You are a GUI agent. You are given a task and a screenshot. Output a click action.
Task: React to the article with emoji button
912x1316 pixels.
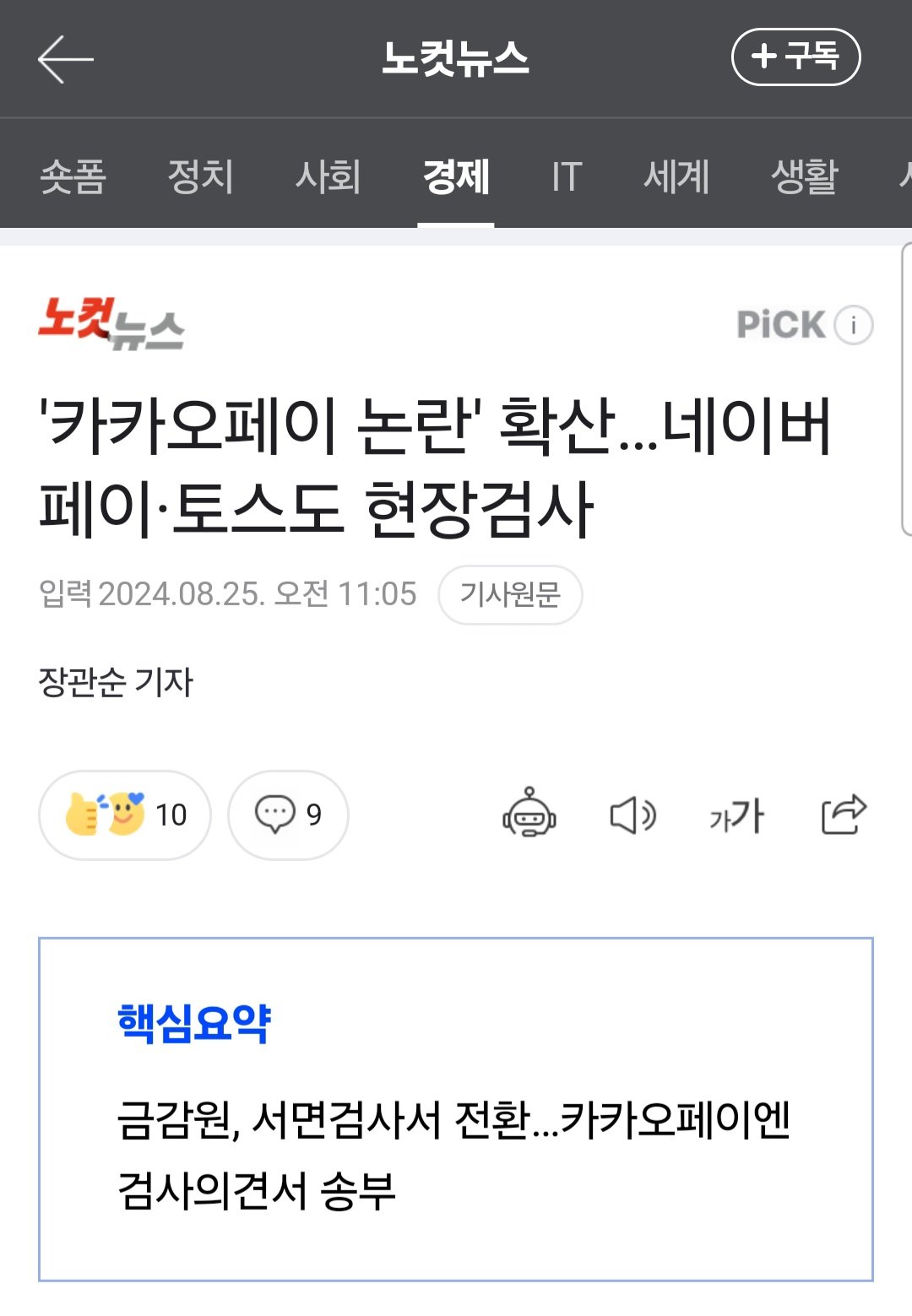125,815
